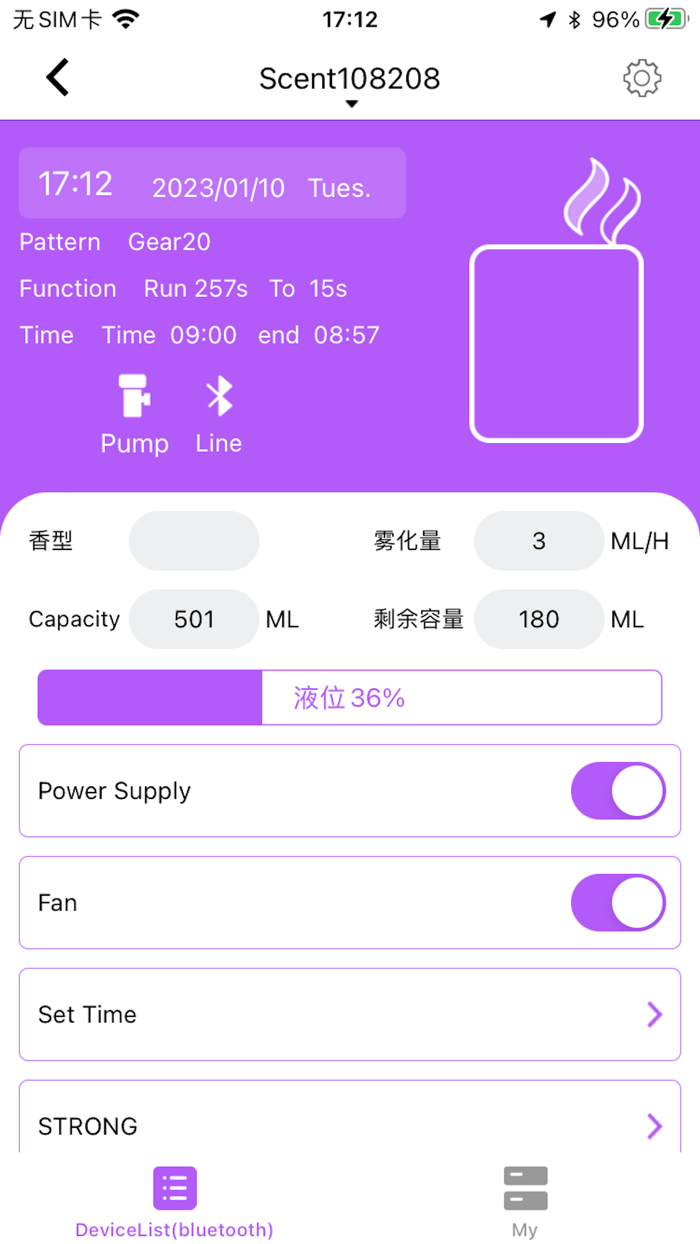The width and height of the screenshot is (700, 1244).
Task: Tap the Pump icon
Action: pos(134,396)
